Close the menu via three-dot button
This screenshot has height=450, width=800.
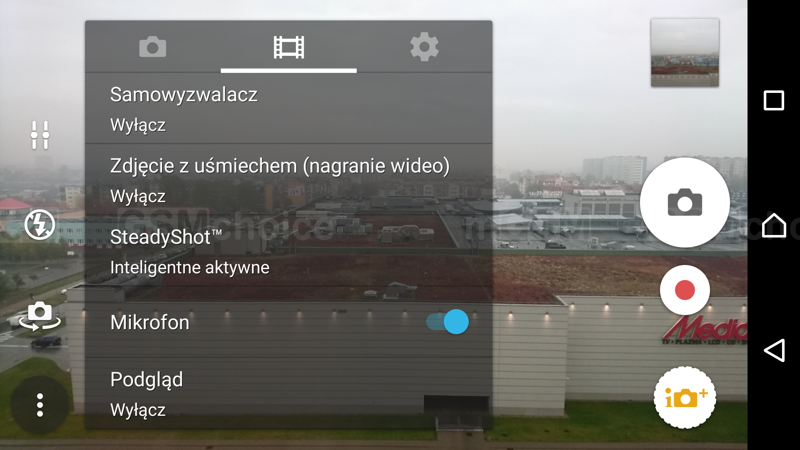pyautogui.click(x=40, y=404)
